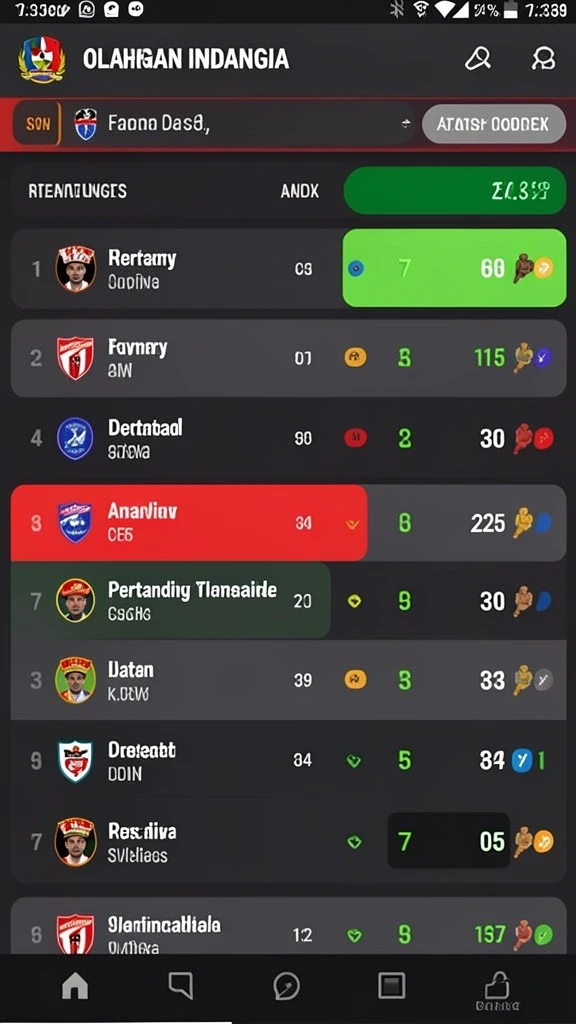This screenshot has width=576, height=1024.
Task: Switch to the square chat bubble tab
Action: click(180, 985)
